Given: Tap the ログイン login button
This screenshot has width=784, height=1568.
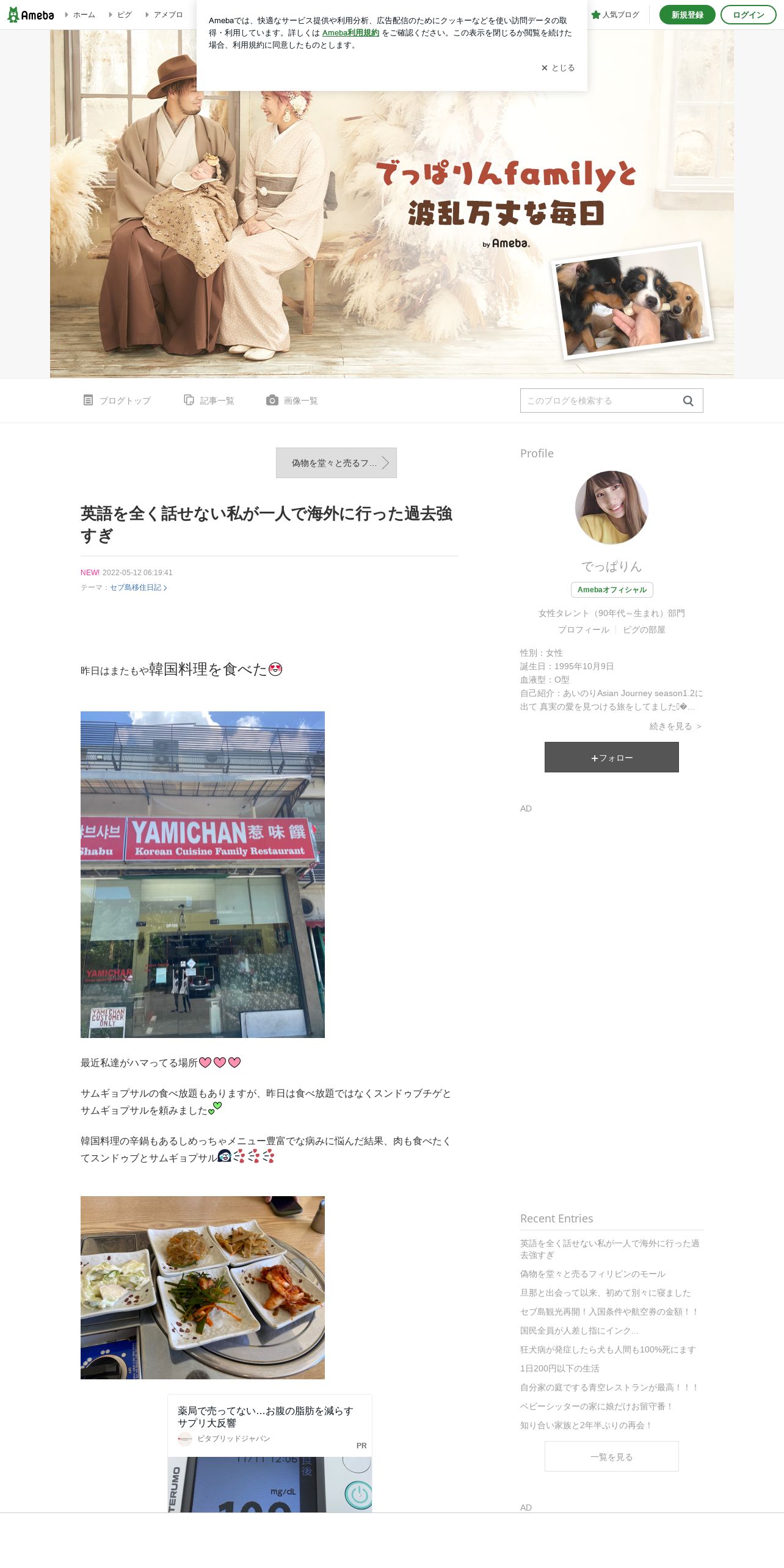Looking at the screenshot, I should point(748,15).
